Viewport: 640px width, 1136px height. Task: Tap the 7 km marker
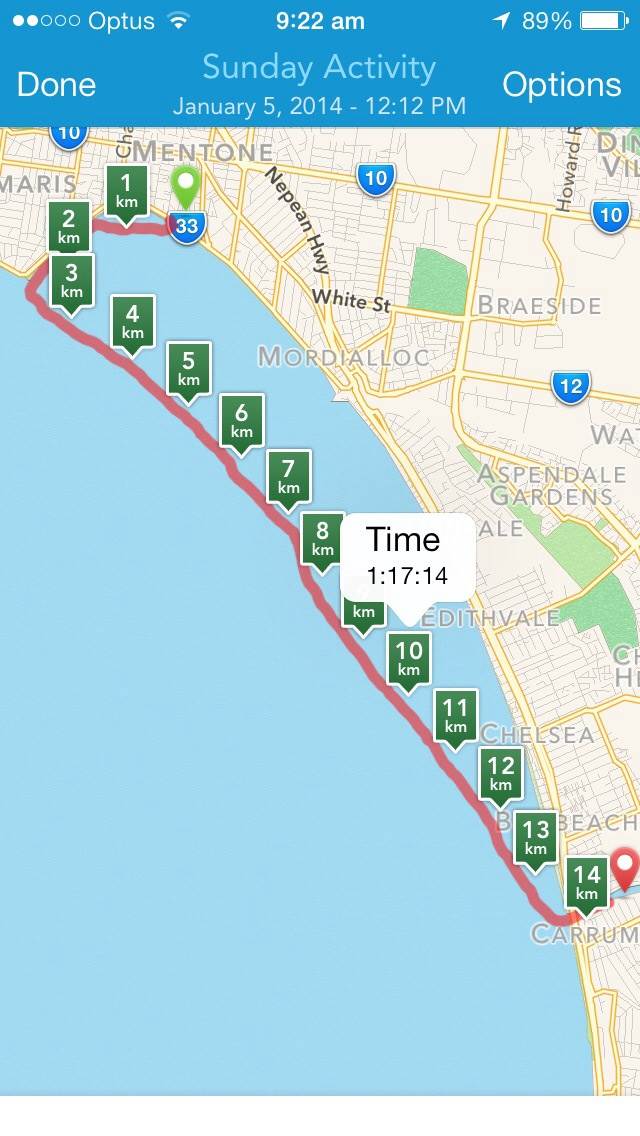coord(288,475)
